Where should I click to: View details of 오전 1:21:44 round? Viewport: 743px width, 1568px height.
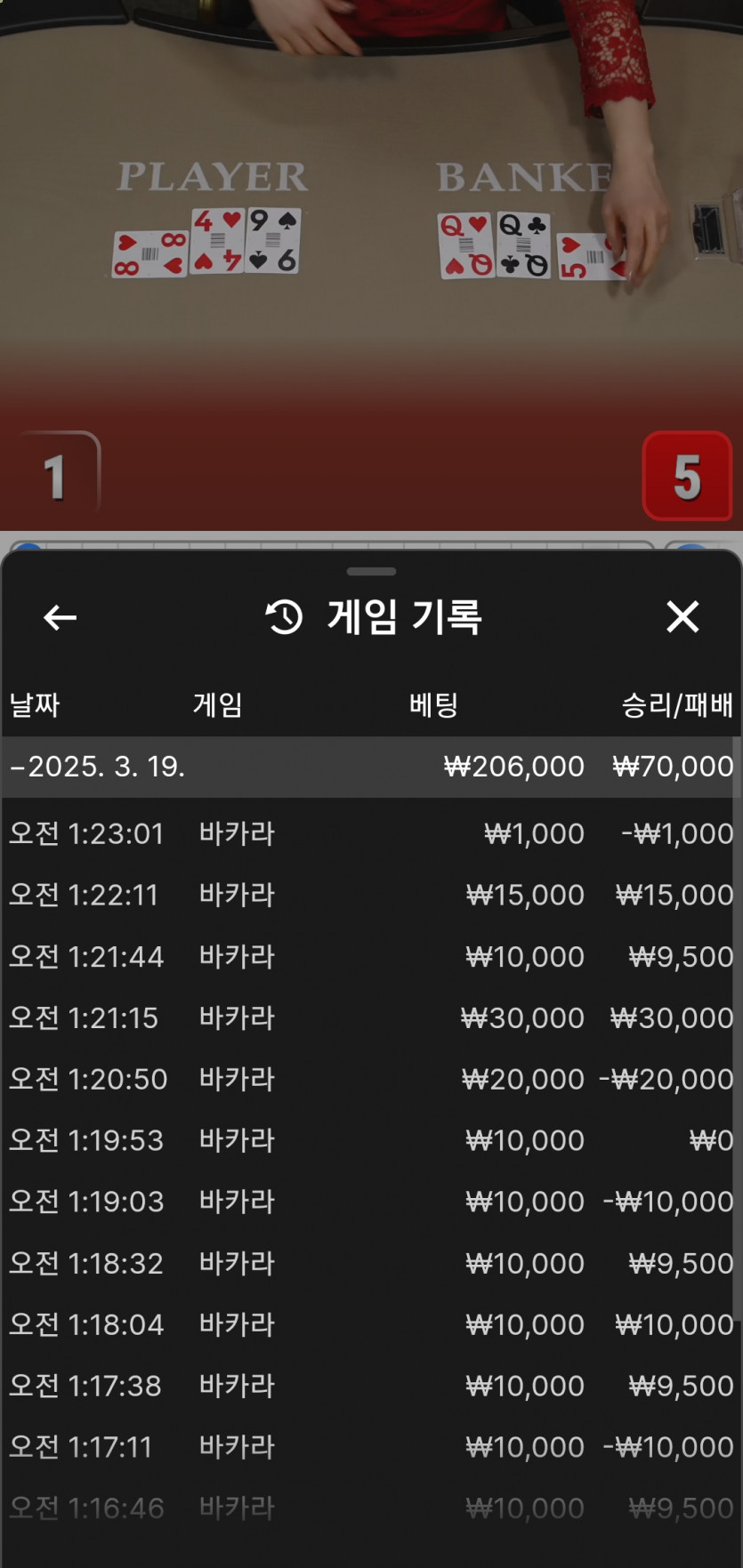pos(370,956)
